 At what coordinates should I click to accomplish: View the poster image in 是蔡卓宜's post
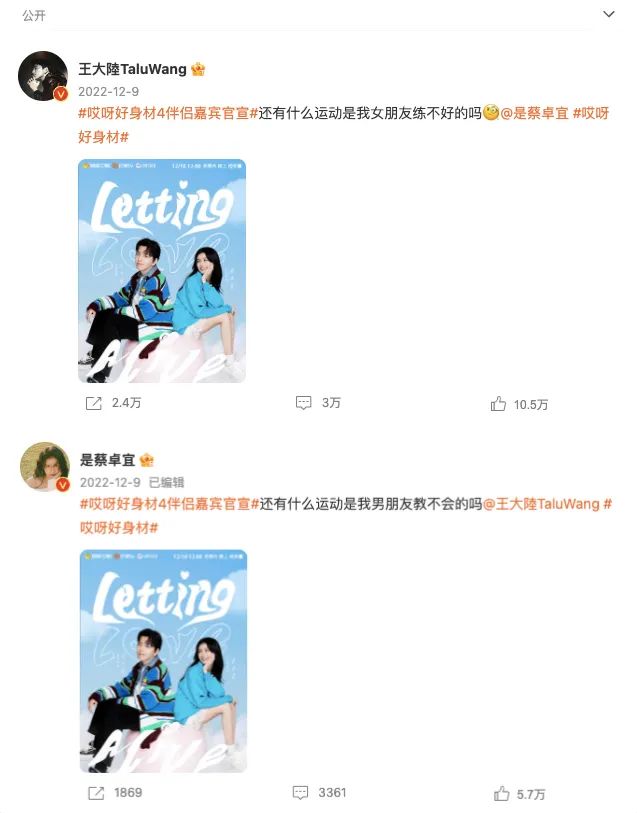click(162, 661)
